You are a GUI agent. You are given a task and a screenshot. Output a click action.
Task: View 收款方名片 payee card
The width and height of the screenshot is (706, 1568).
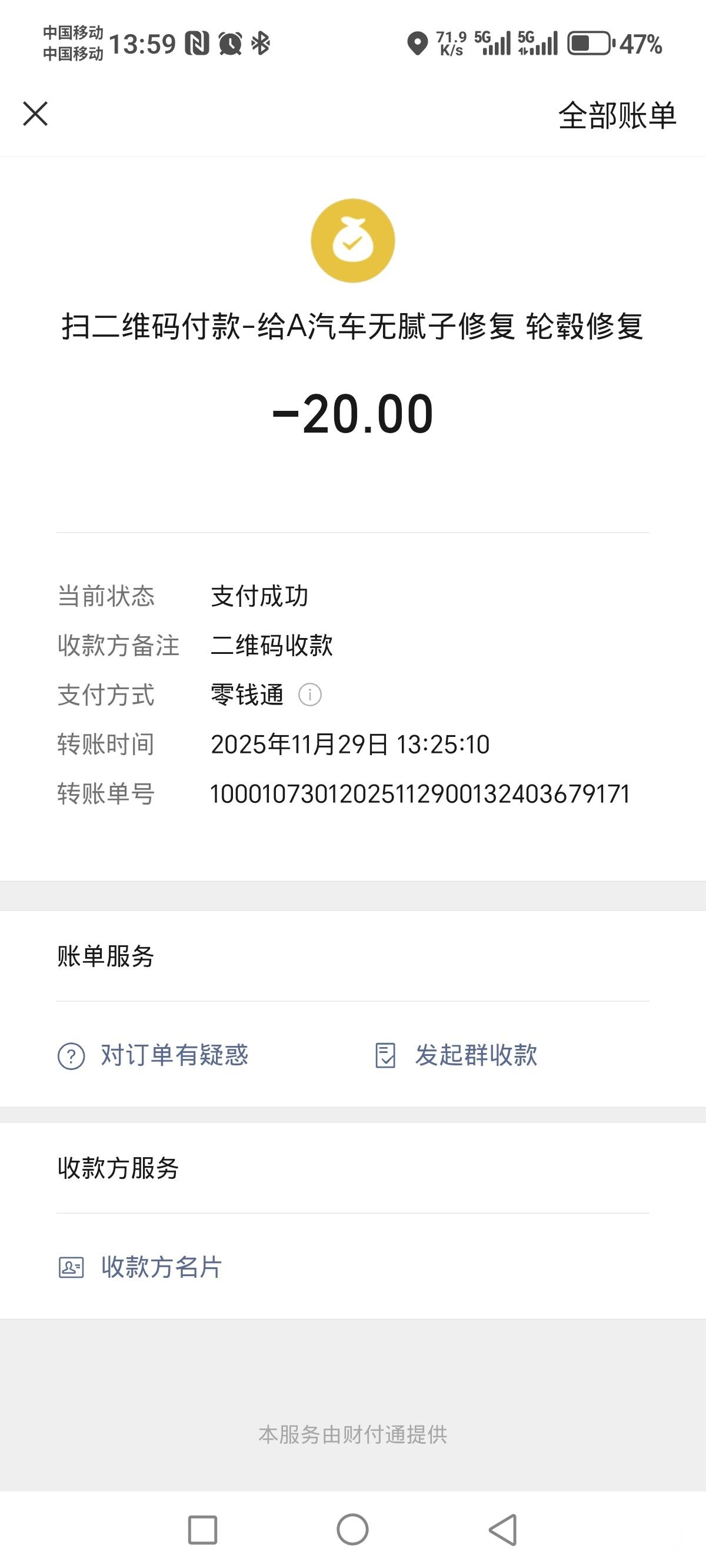coord(141,1267)
